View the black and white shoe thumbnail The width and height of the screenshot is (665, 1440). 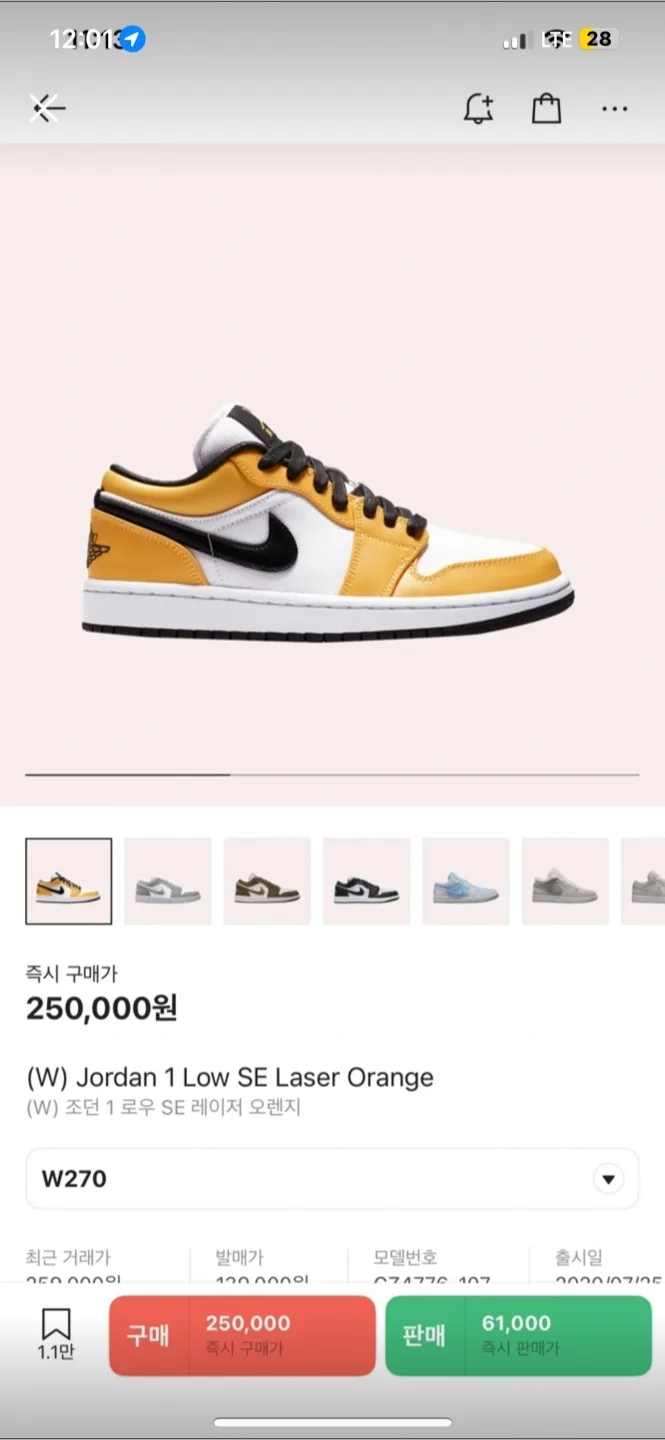[366, 881]
